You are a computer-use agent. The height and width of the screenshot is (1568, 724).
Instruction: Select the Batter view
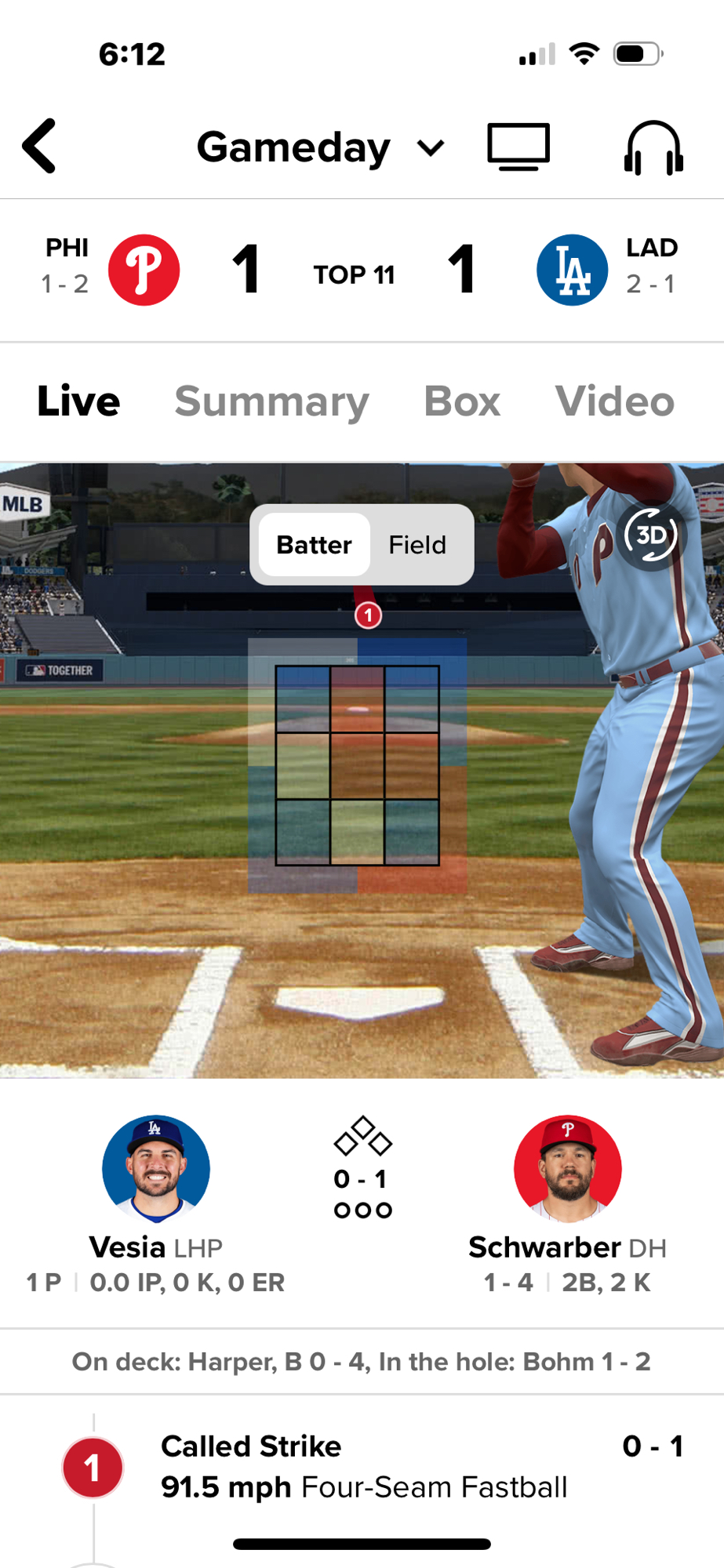314,545
